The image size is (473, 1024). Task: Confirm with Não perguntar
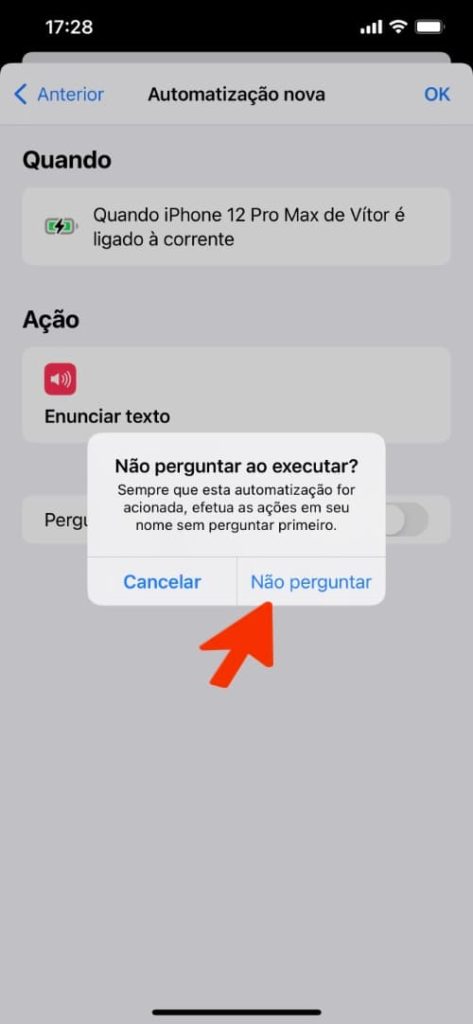click(x=311, y=581)
